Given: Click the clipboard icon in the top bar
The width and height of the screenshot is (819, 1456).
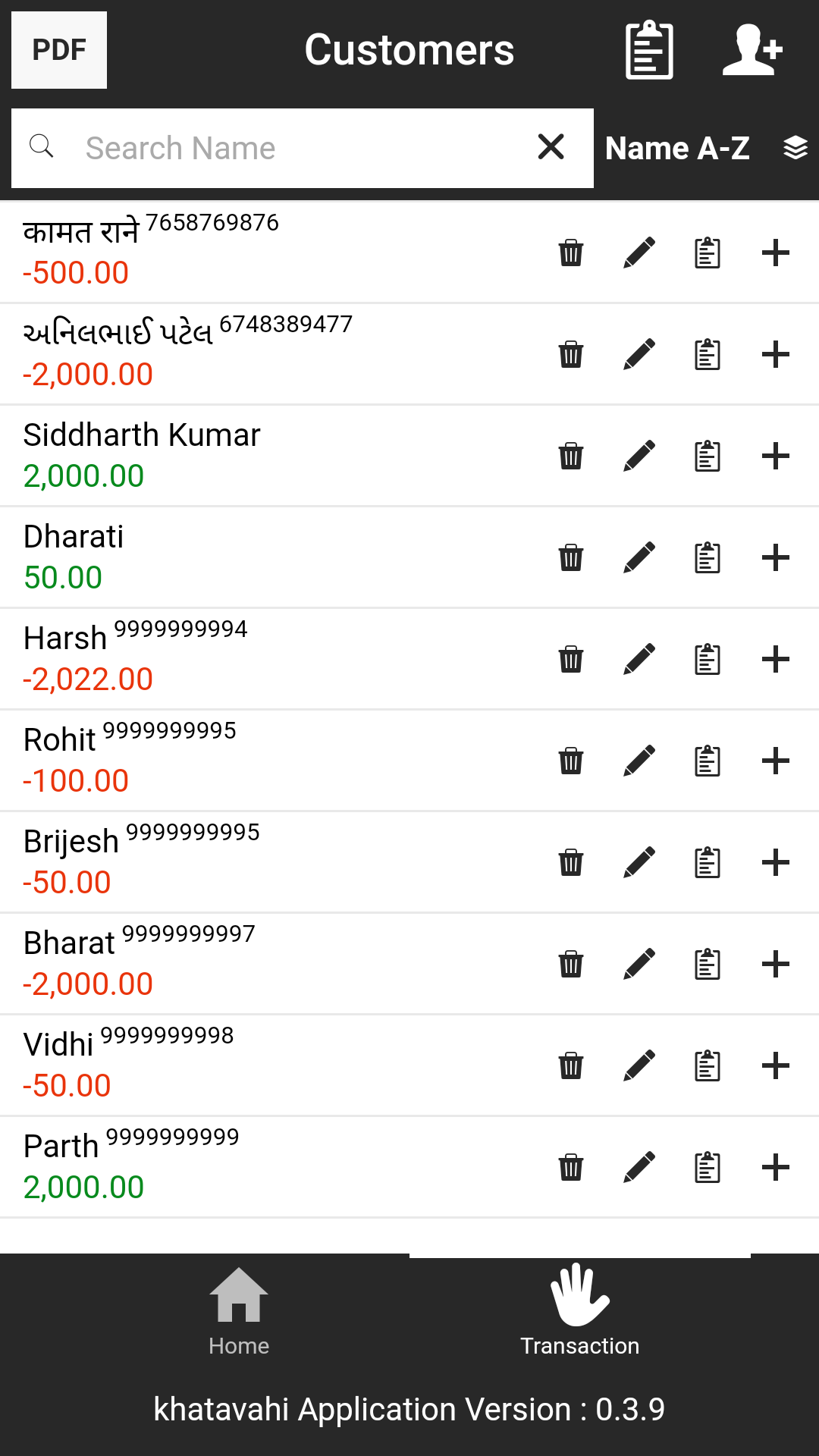Looking at the screenshot, I should (x=648, y=50).
